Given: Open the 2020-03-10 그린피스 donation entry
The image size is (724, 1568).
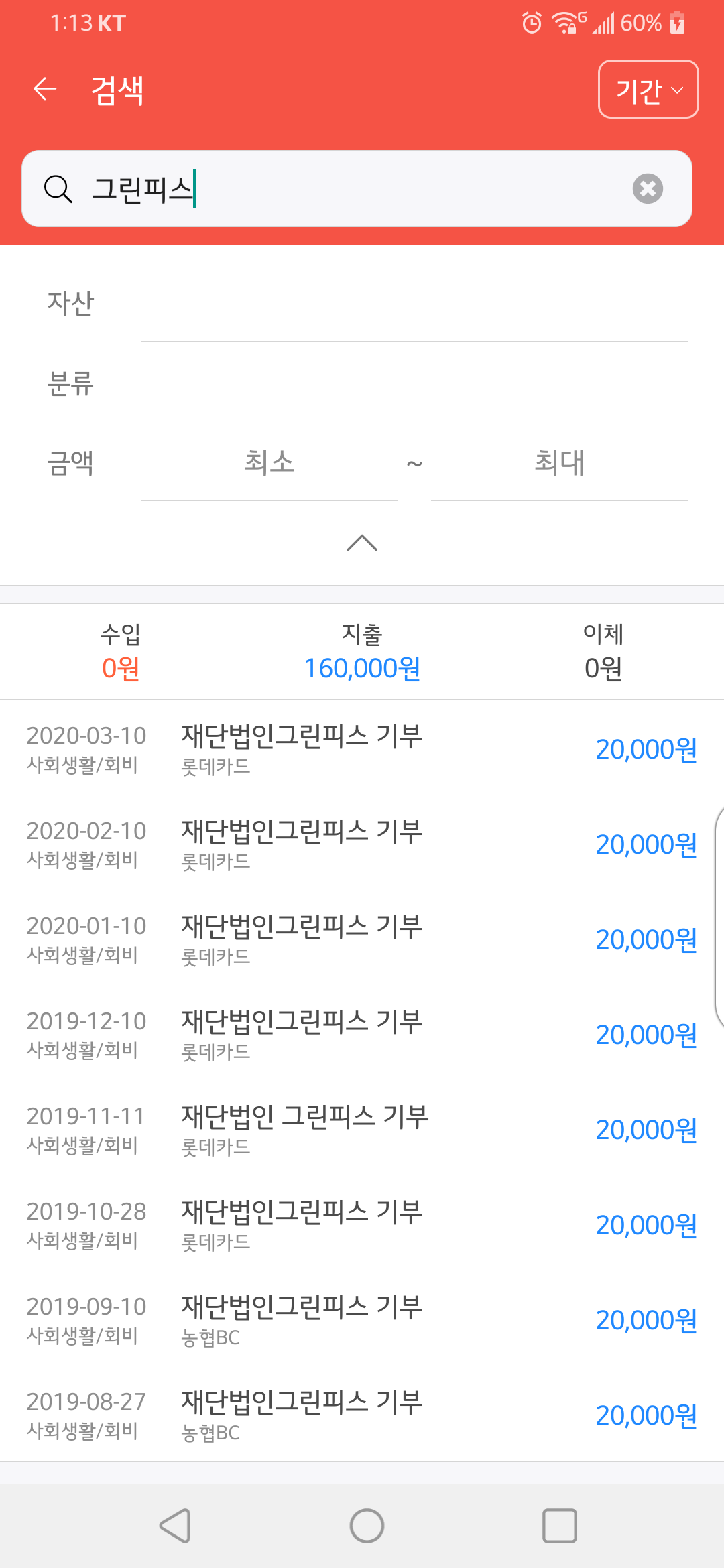Looking at the screenshot, I should coord(362,750).
